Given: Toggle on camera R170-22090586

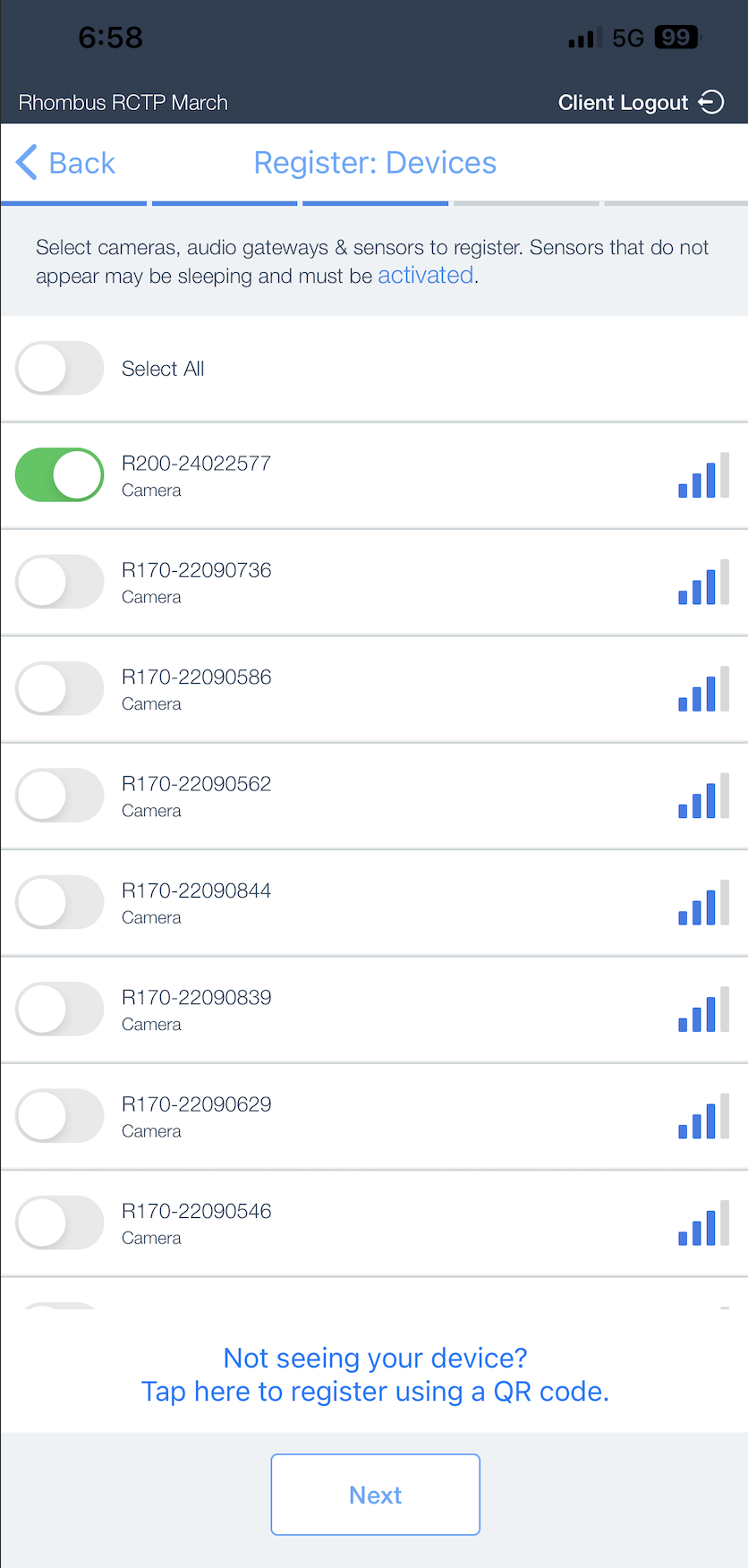Looking at the screenshot, I should (60, 688).
